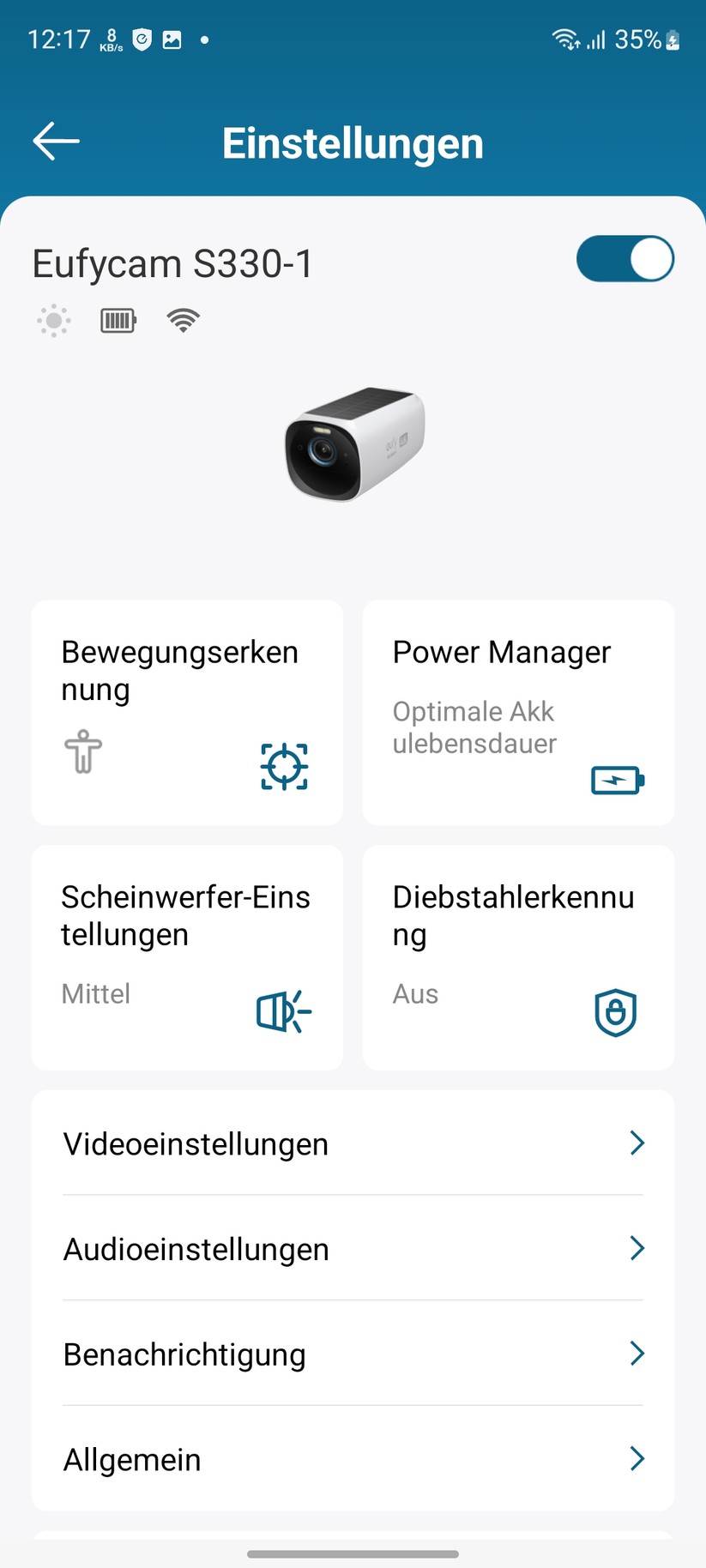Expand Videoeinstellungen with its chevron
This screenshot has width=706, height=1568.
[637, 1143]
